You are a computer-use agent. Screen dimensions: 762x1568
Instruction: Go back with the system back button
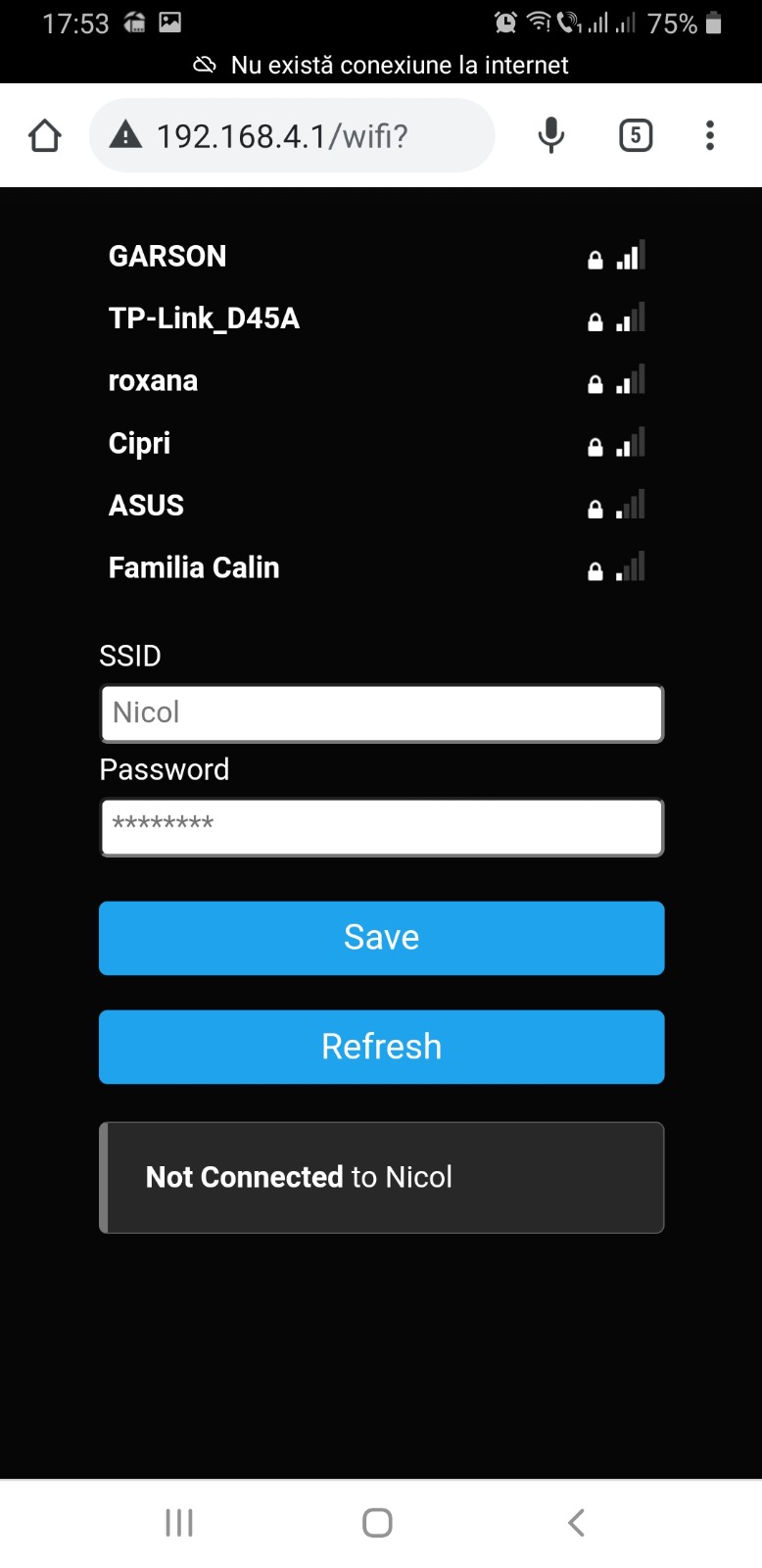point(576,1522)
